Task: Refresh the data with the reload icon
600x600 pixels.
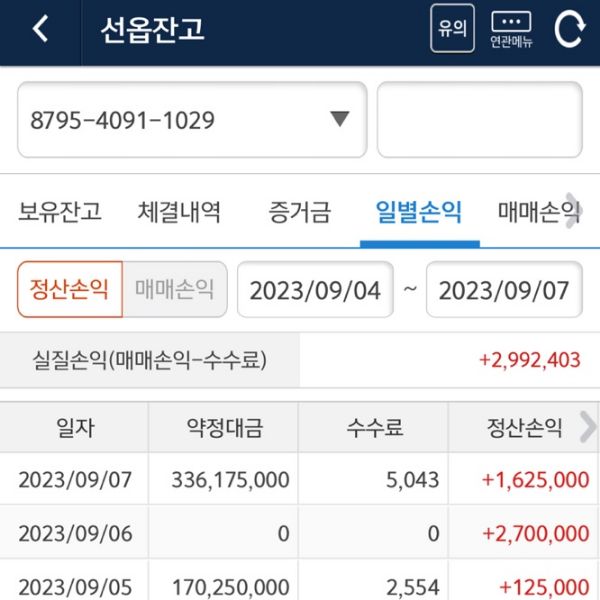Action: tap(569, 30)
